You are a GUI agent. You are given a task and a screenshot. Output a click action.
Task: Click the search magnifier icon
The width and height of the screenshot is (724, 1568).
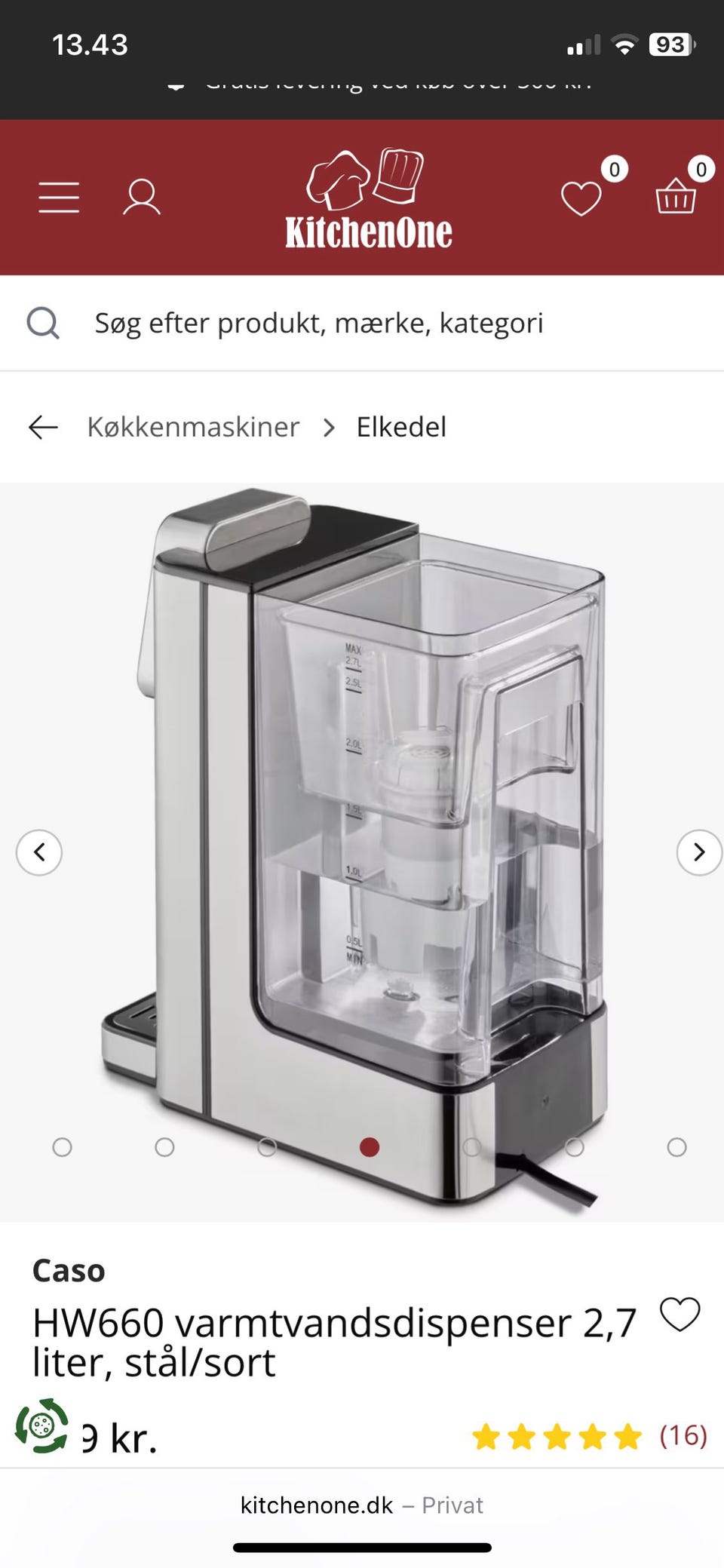[44, 322]
